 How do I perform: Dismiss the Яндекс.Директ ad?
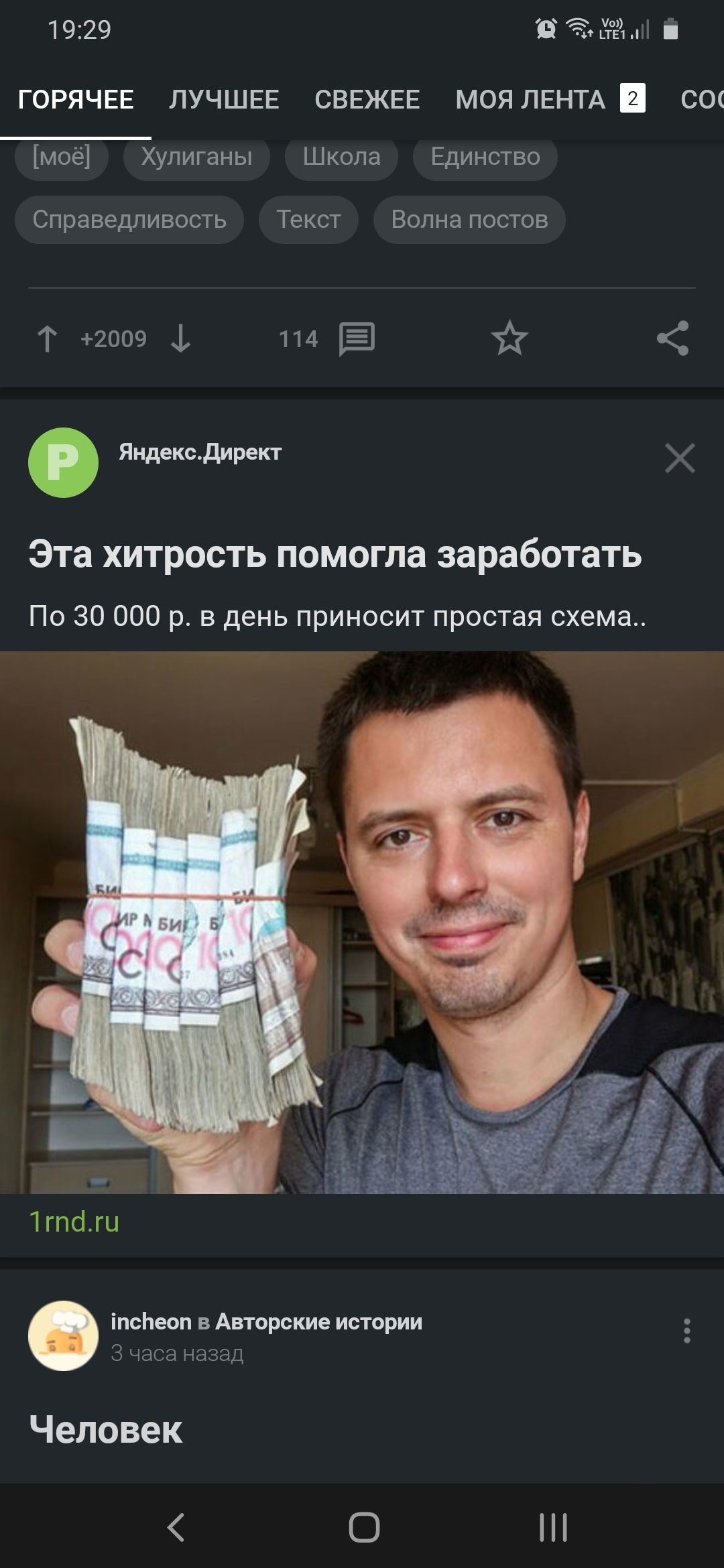tap(680, 458)
